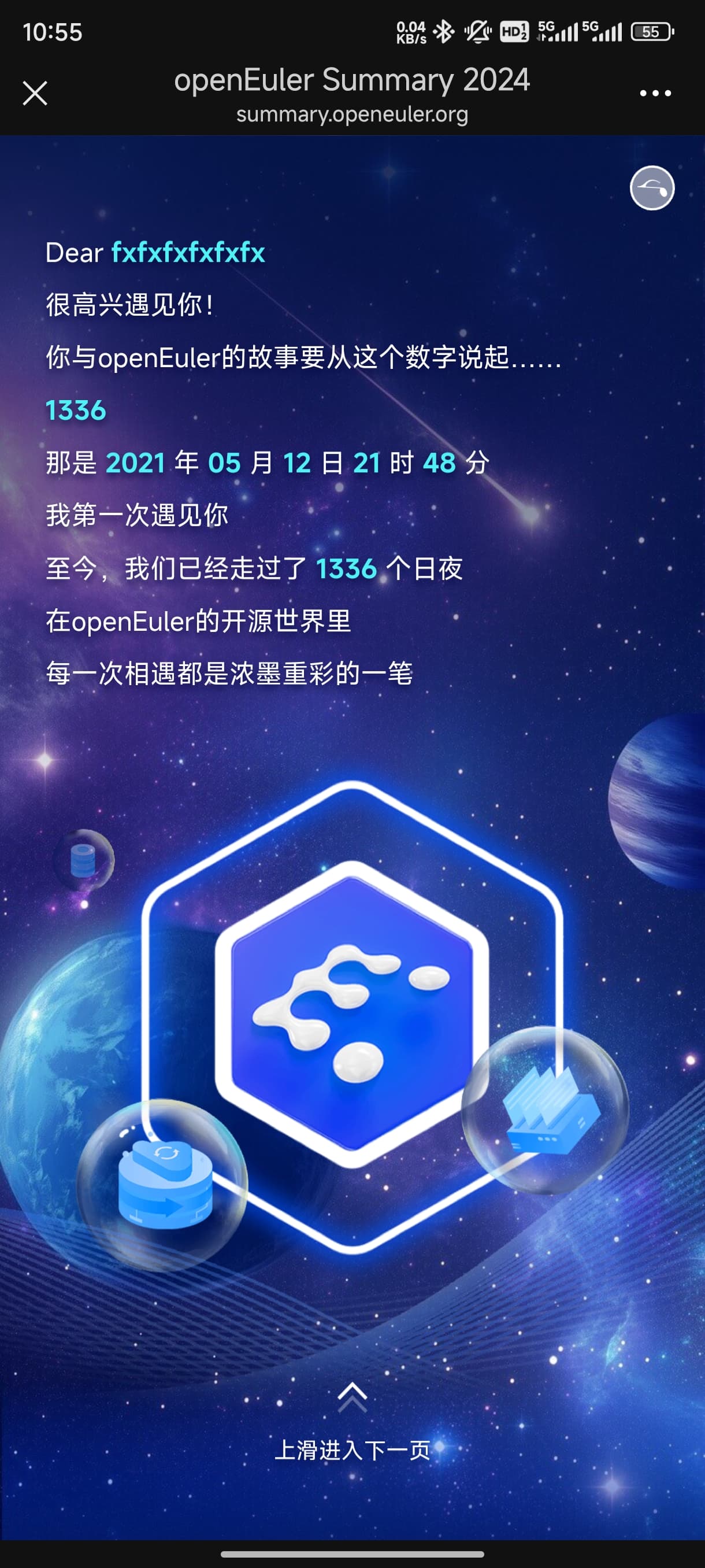The image size is (705, 1568).
Task: Open the three-dot overflow menu
Action: click(x=655, y=93)
